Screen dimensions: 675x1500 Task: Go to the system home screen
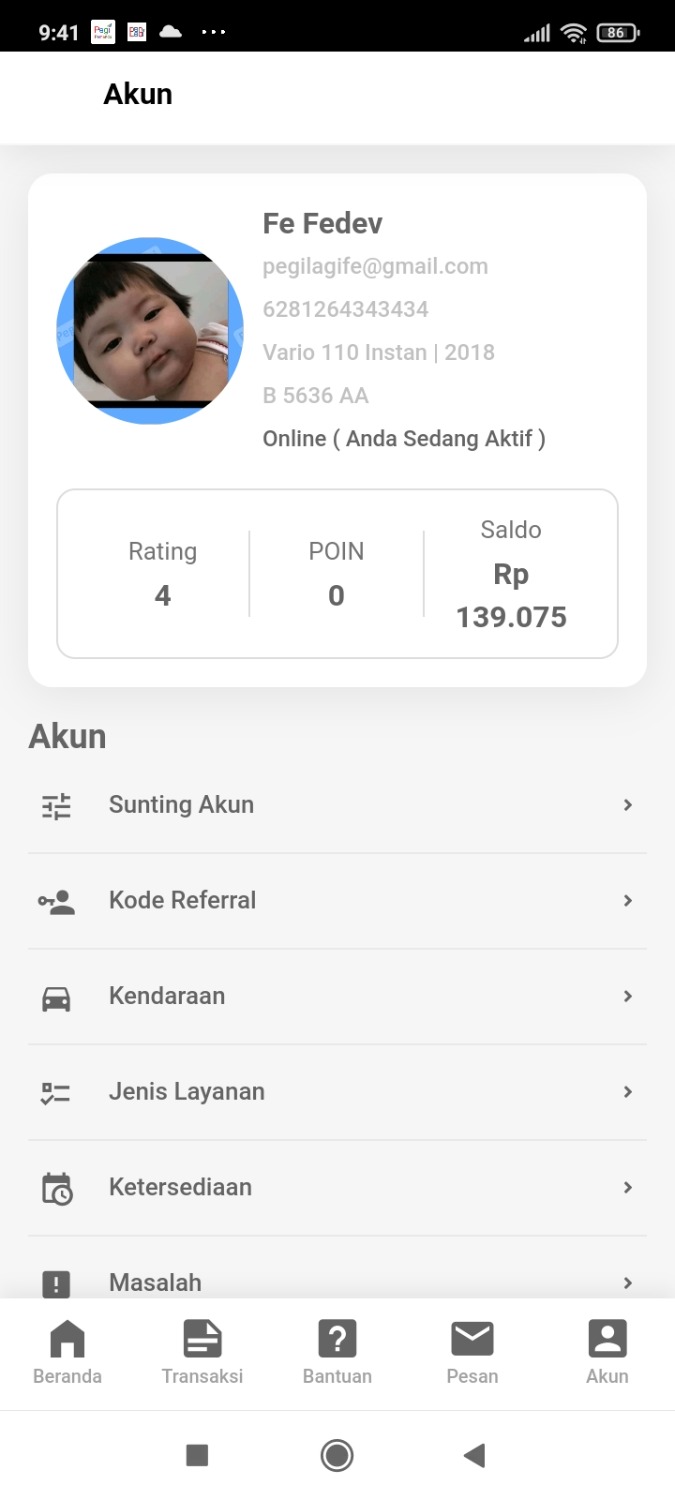tap(337, 1455)
